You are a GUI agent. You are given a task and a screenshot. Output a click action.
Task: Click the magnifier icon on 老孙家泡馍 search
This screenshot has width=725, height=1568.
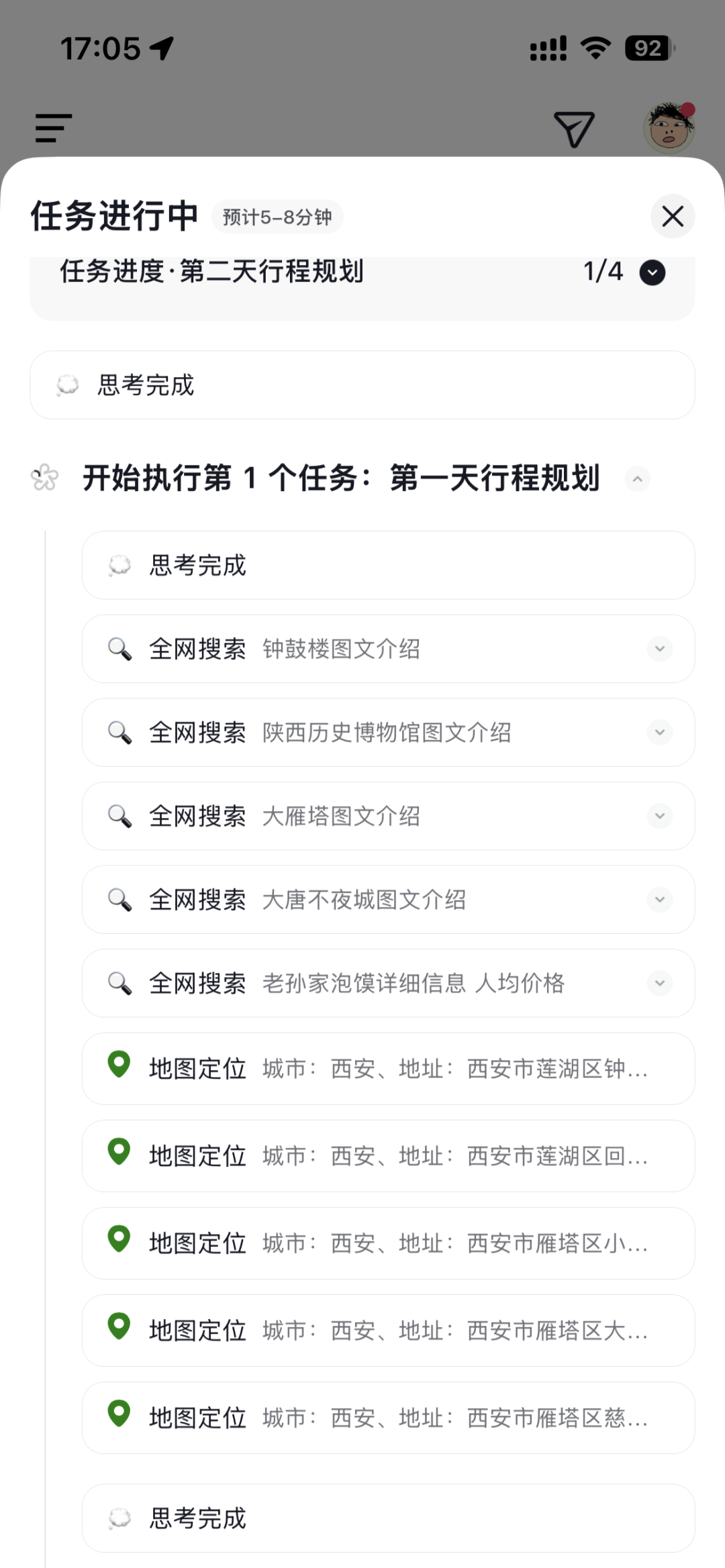118,984
